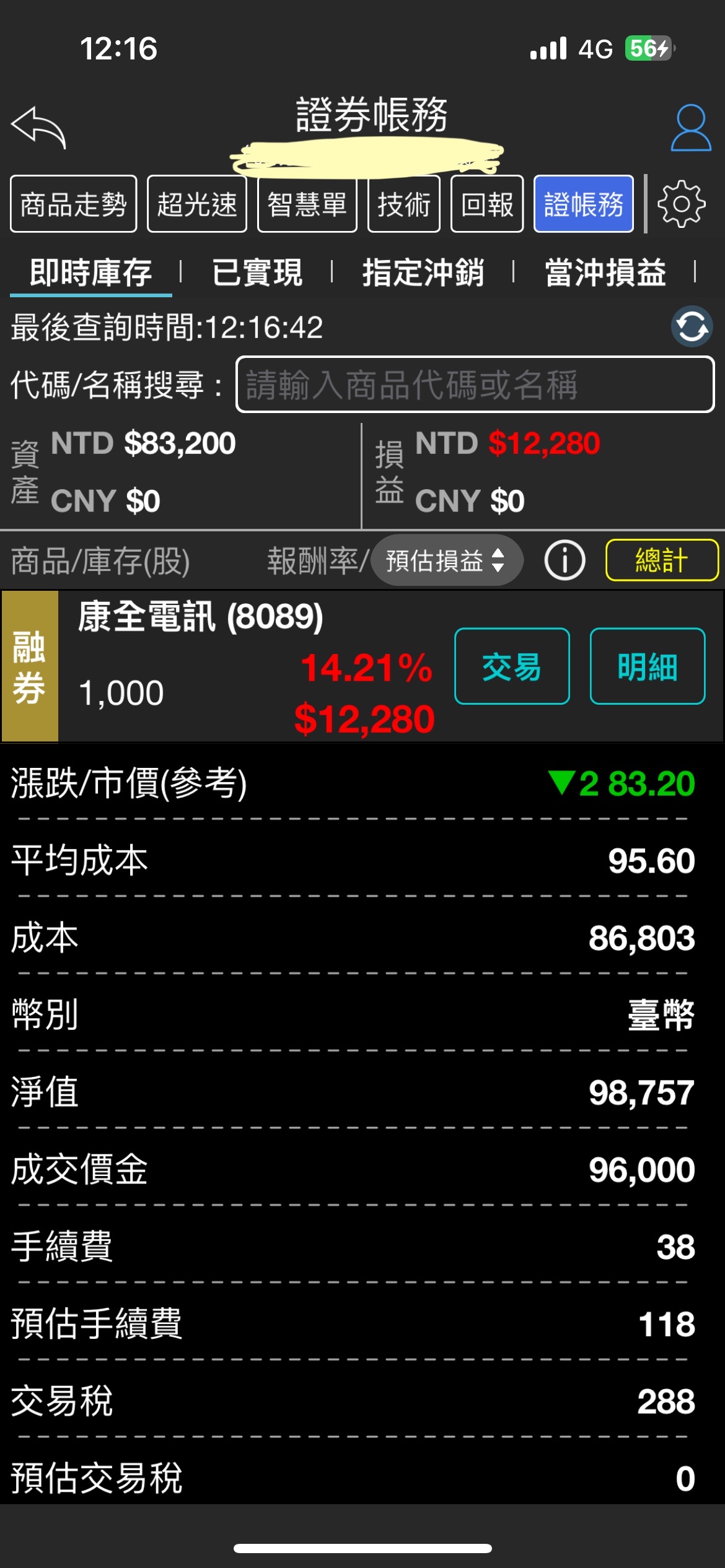The height and width of the screenshot is (1568, 725).
Task: Open 明細 for 康全電訊 (8089)
Action: point(648,666)
